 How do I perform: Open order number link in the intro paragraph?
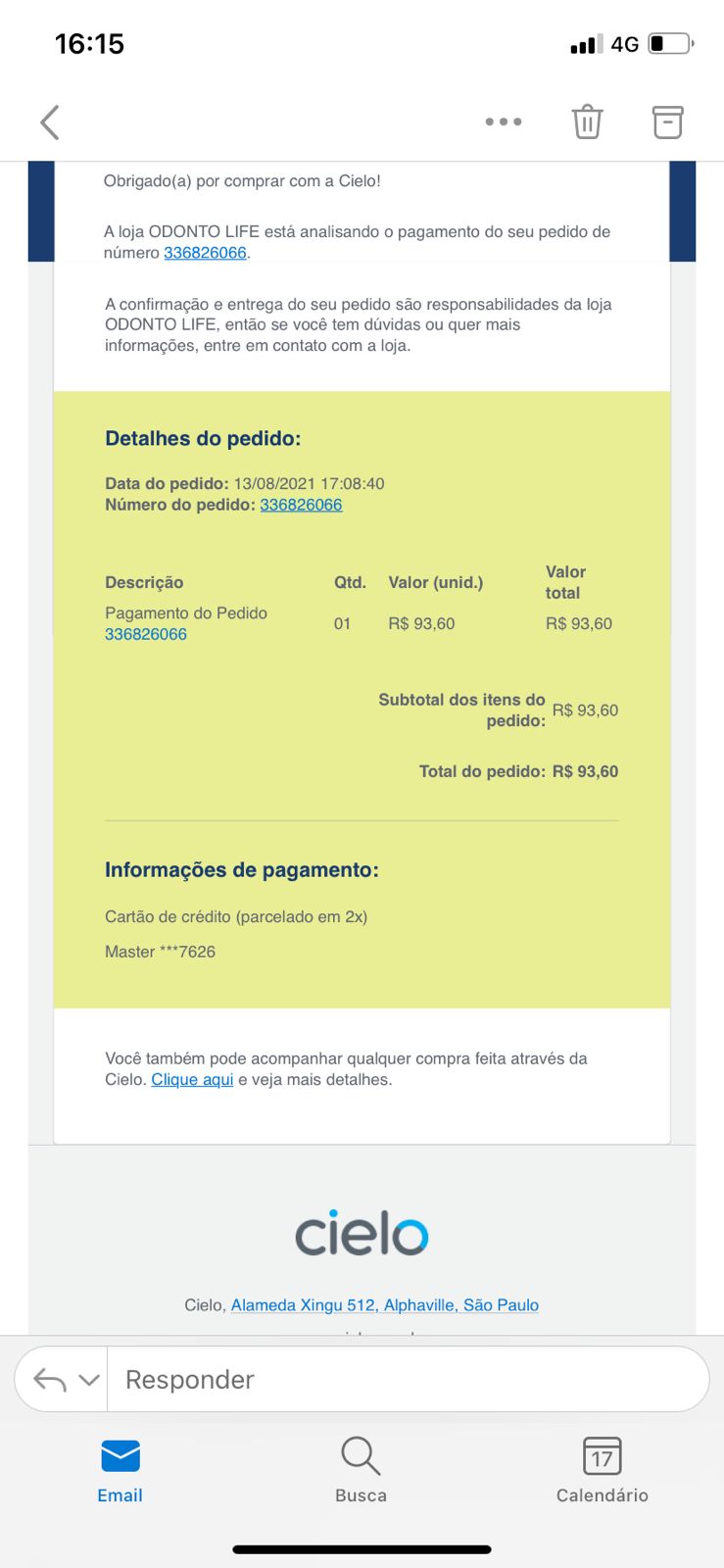click(x=205, y=253)
